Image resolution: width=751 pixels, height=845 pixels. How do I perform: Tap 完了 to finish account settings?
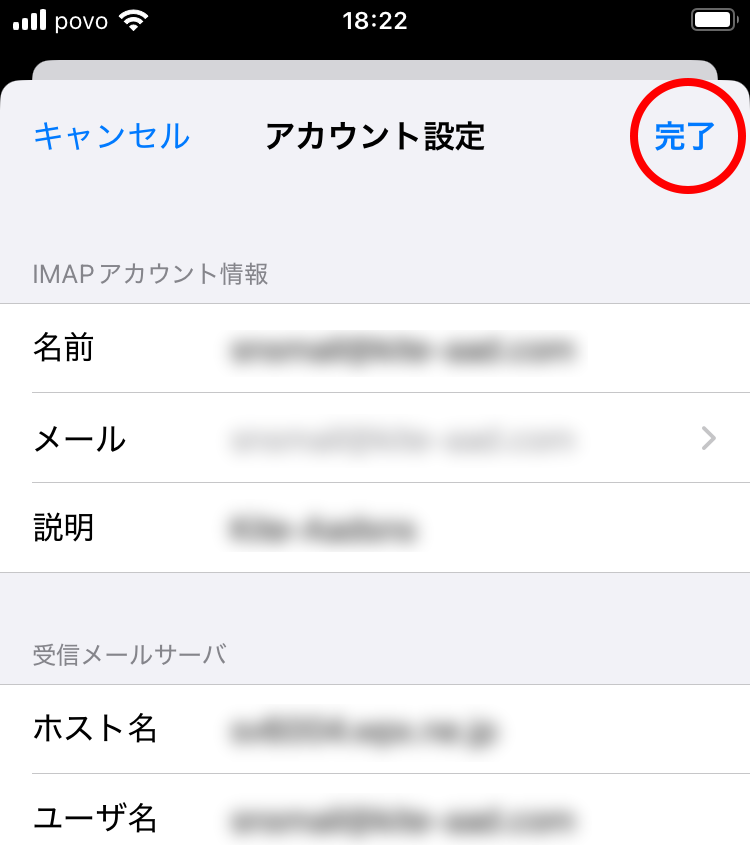click(x=685, y=137)
